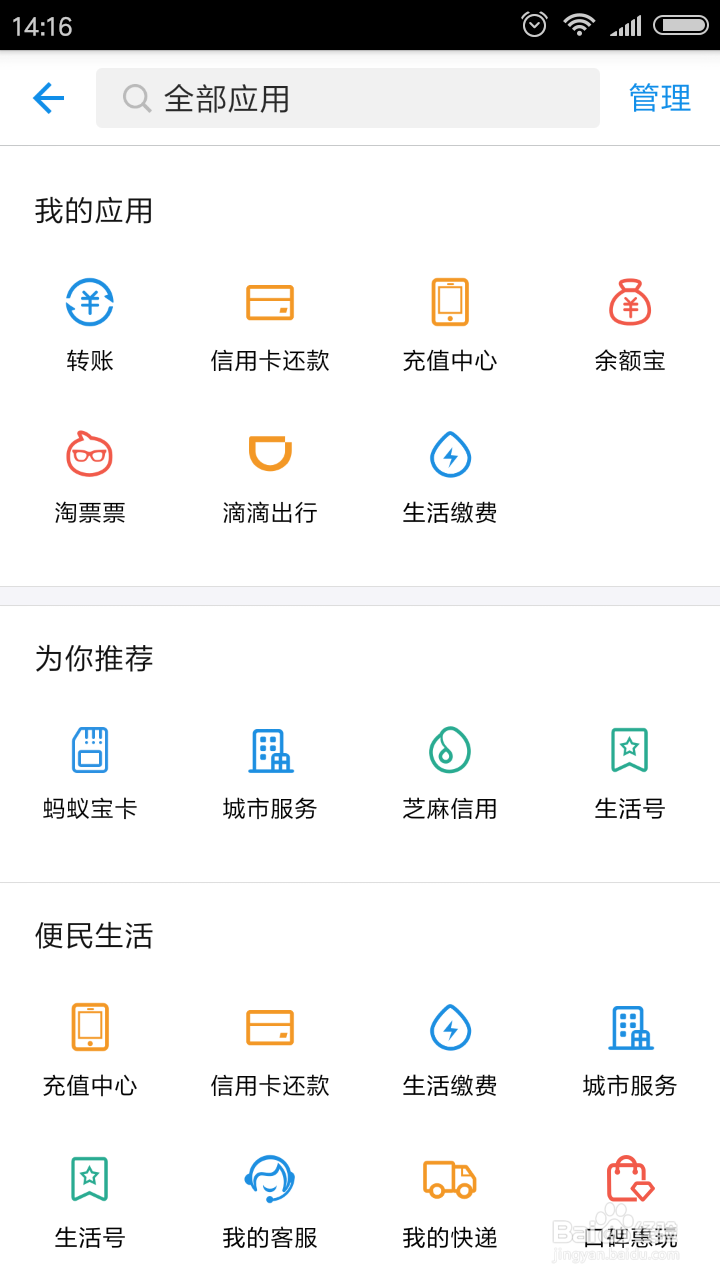Tap the 全部应用 search field
720x1280 pixels.
click(348, 98)
